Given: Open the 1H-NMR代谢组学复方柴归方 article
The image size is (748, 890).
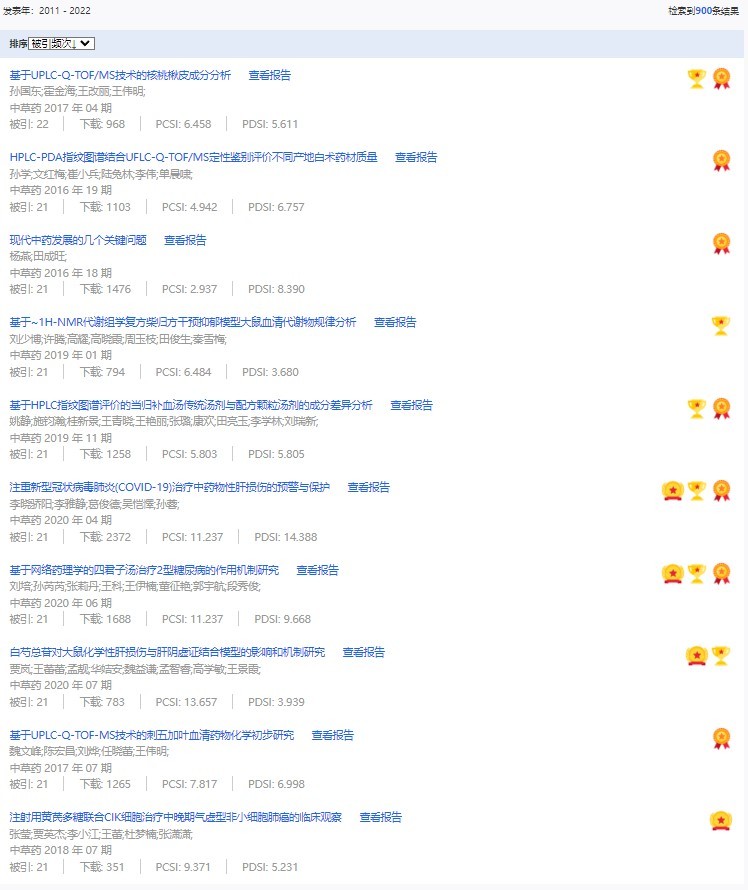Looking at the screenshot, I should [x=183, y=322].
